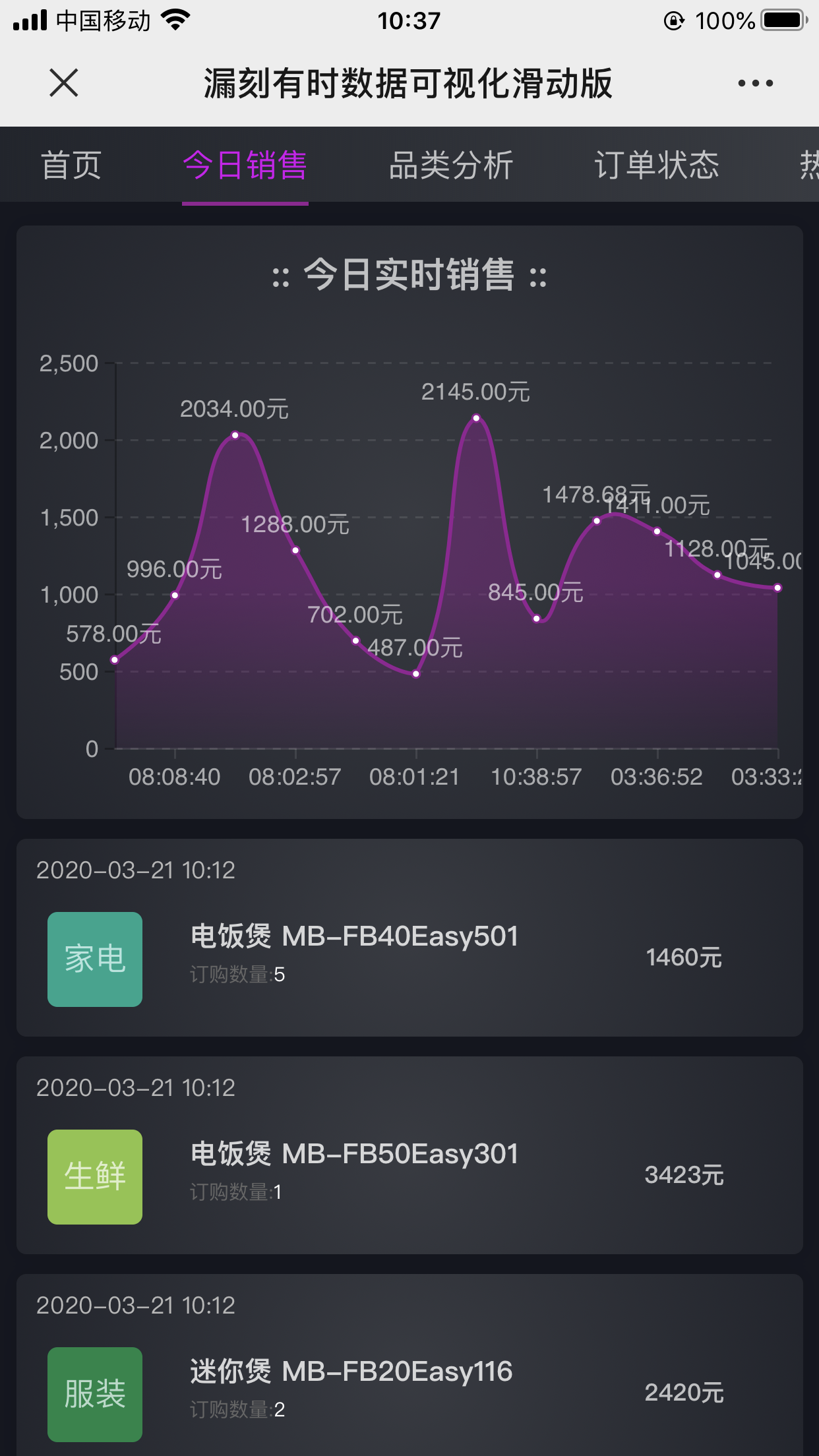
Task: Tap the 845.00元 valley data point
Action: coord(535,619)
